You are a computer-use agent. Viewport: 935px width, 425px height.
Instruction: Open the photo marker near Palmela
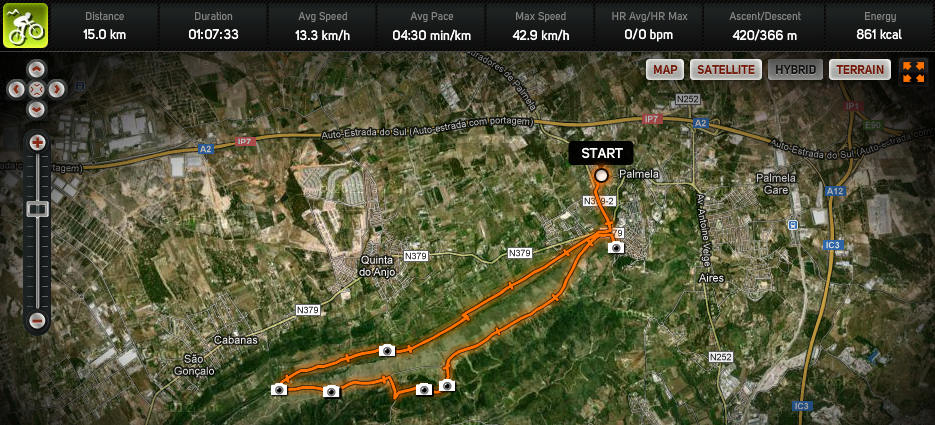pos(617,247)
